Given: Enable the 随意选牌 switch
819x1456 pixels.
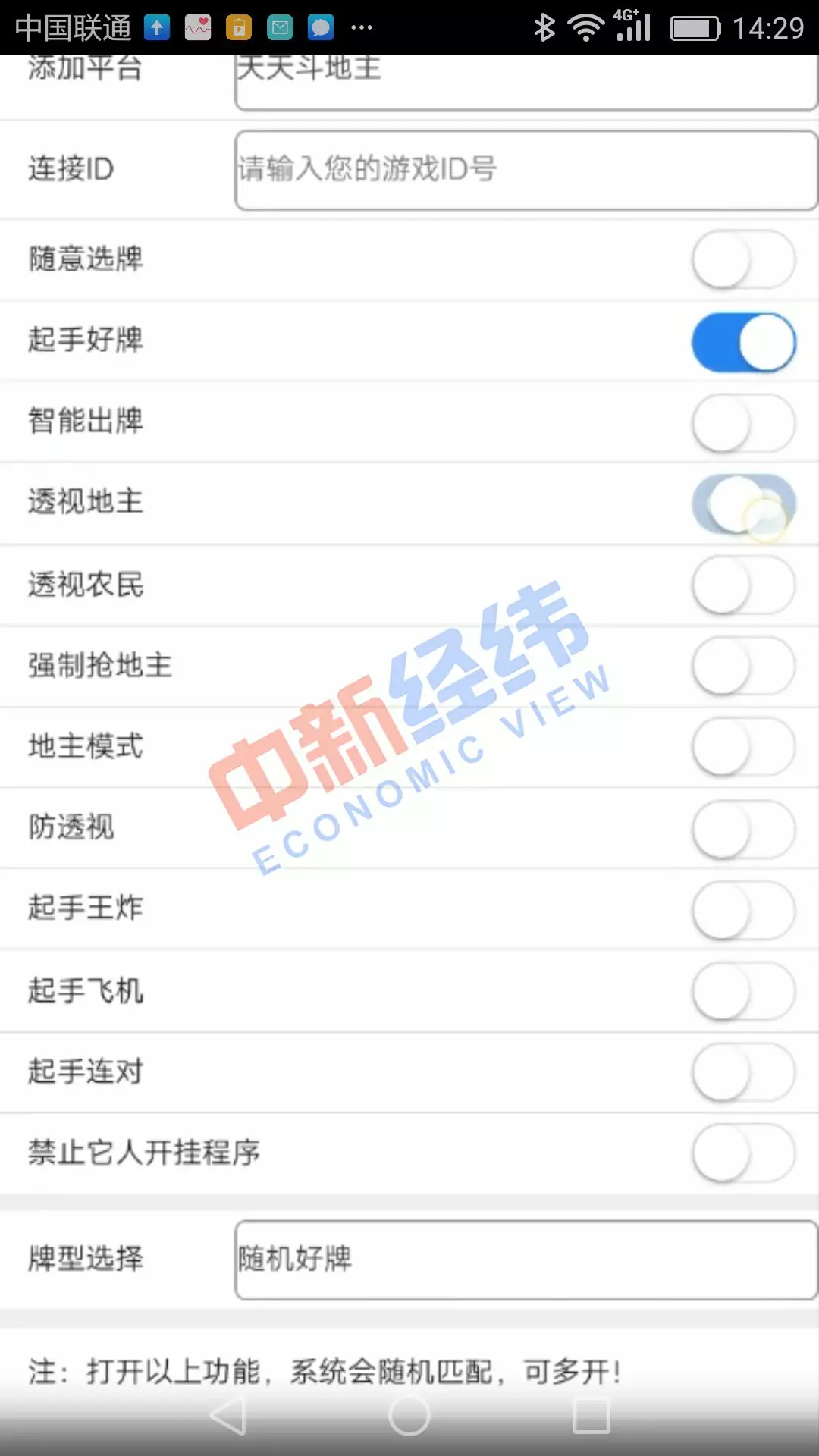Looking at the screenshot, I should [743, 260].
